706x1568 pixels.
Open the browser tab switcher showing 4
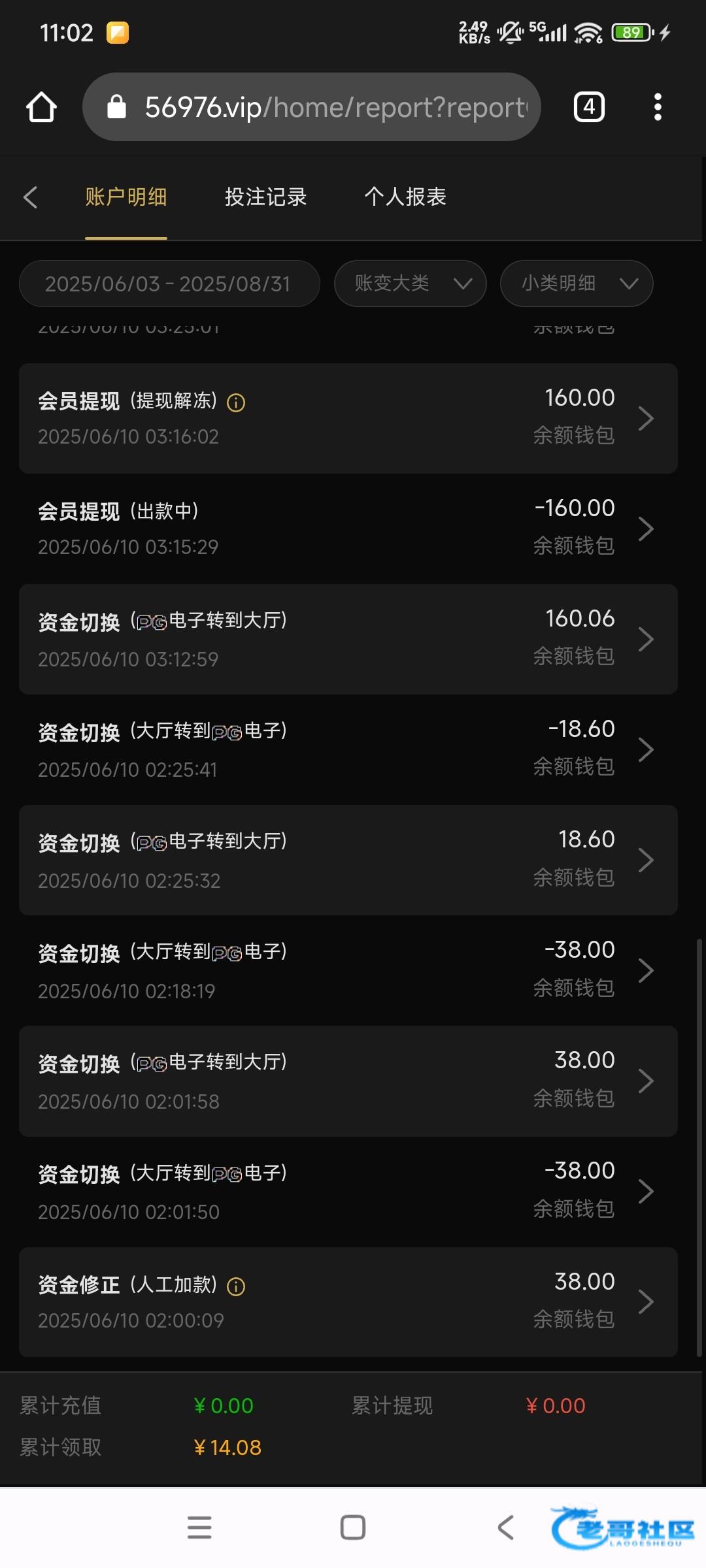tap(589, 107)
